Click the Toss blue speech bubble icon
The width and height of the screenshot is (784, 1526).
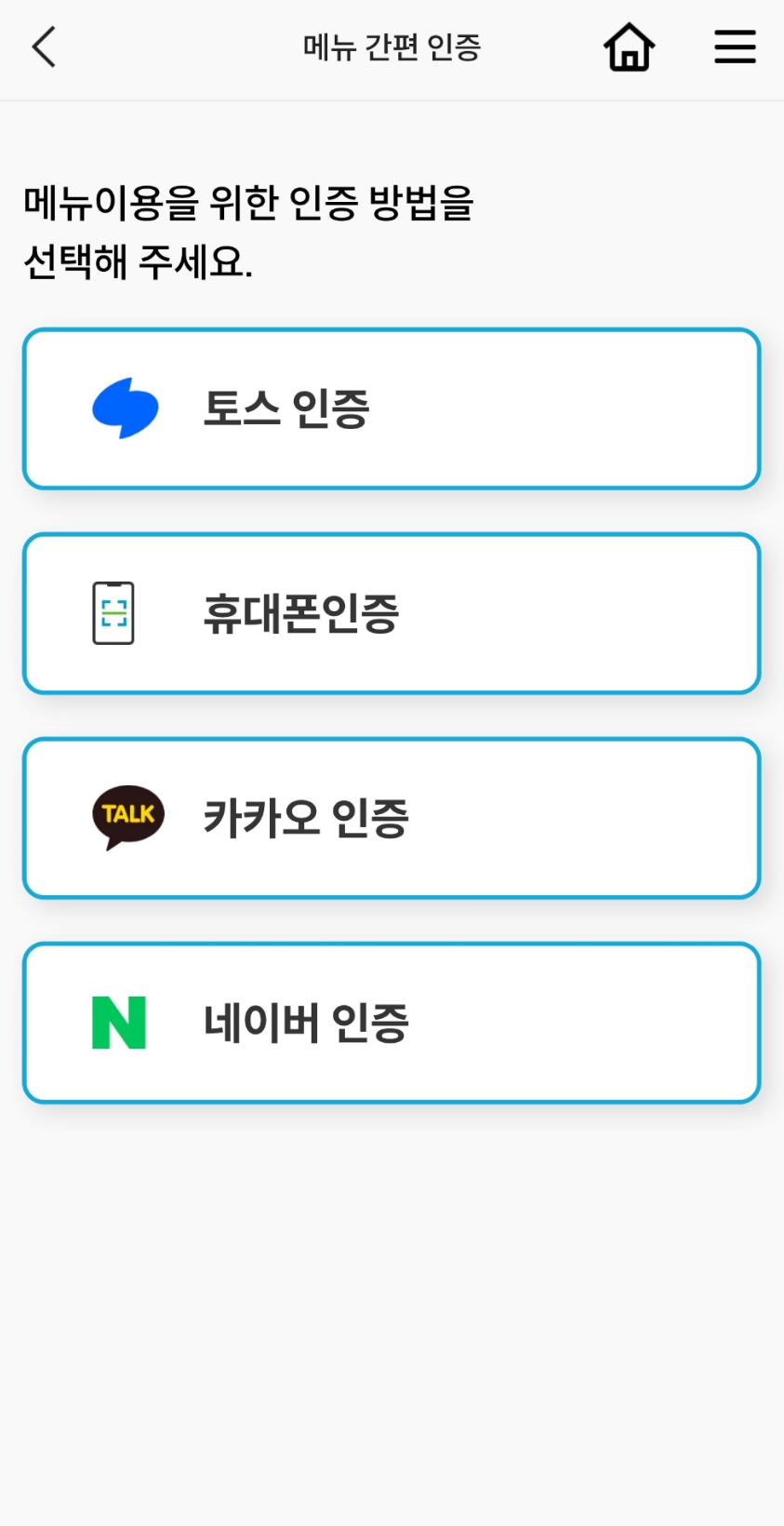tap(125, 407)
